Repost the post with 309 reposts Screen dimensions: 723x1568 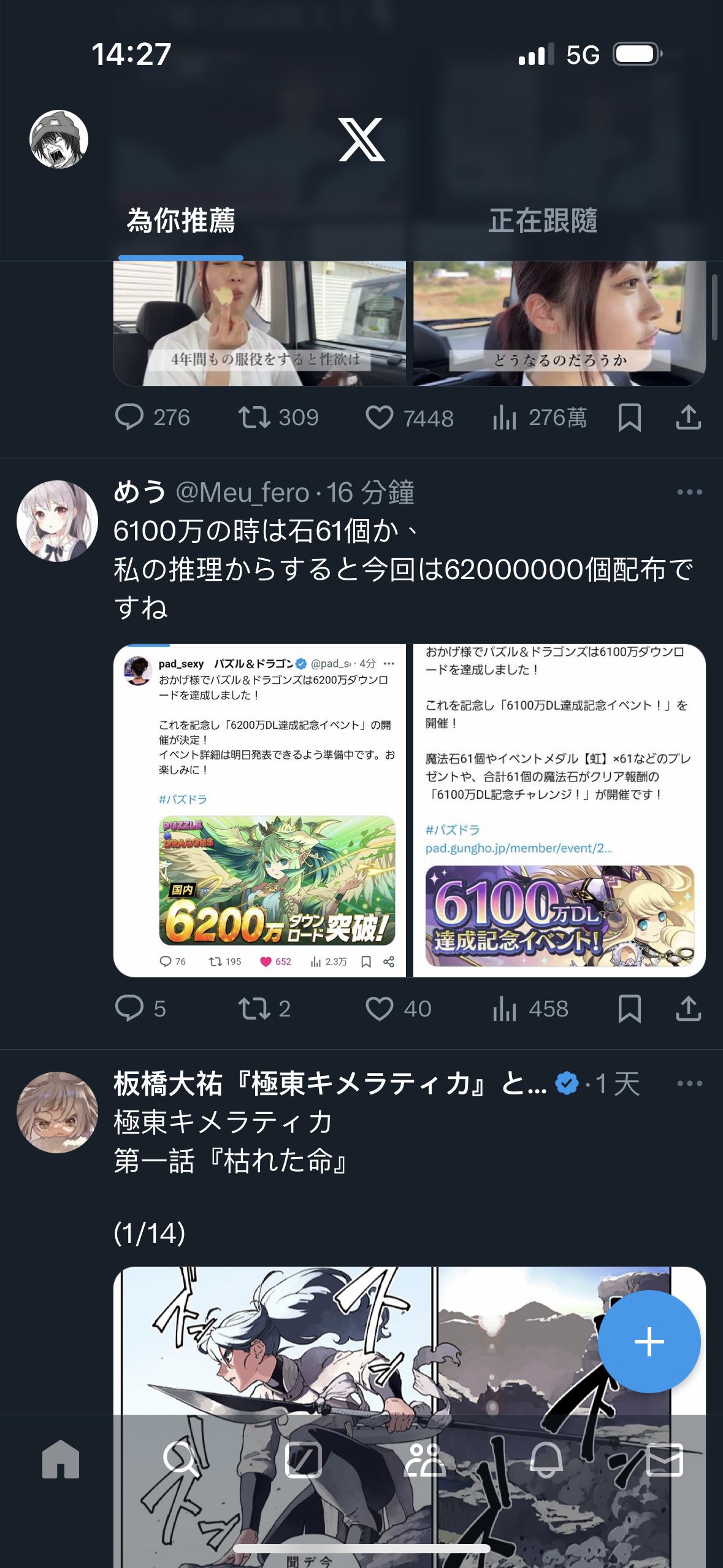pyautogui.click(x=254, y=418)
